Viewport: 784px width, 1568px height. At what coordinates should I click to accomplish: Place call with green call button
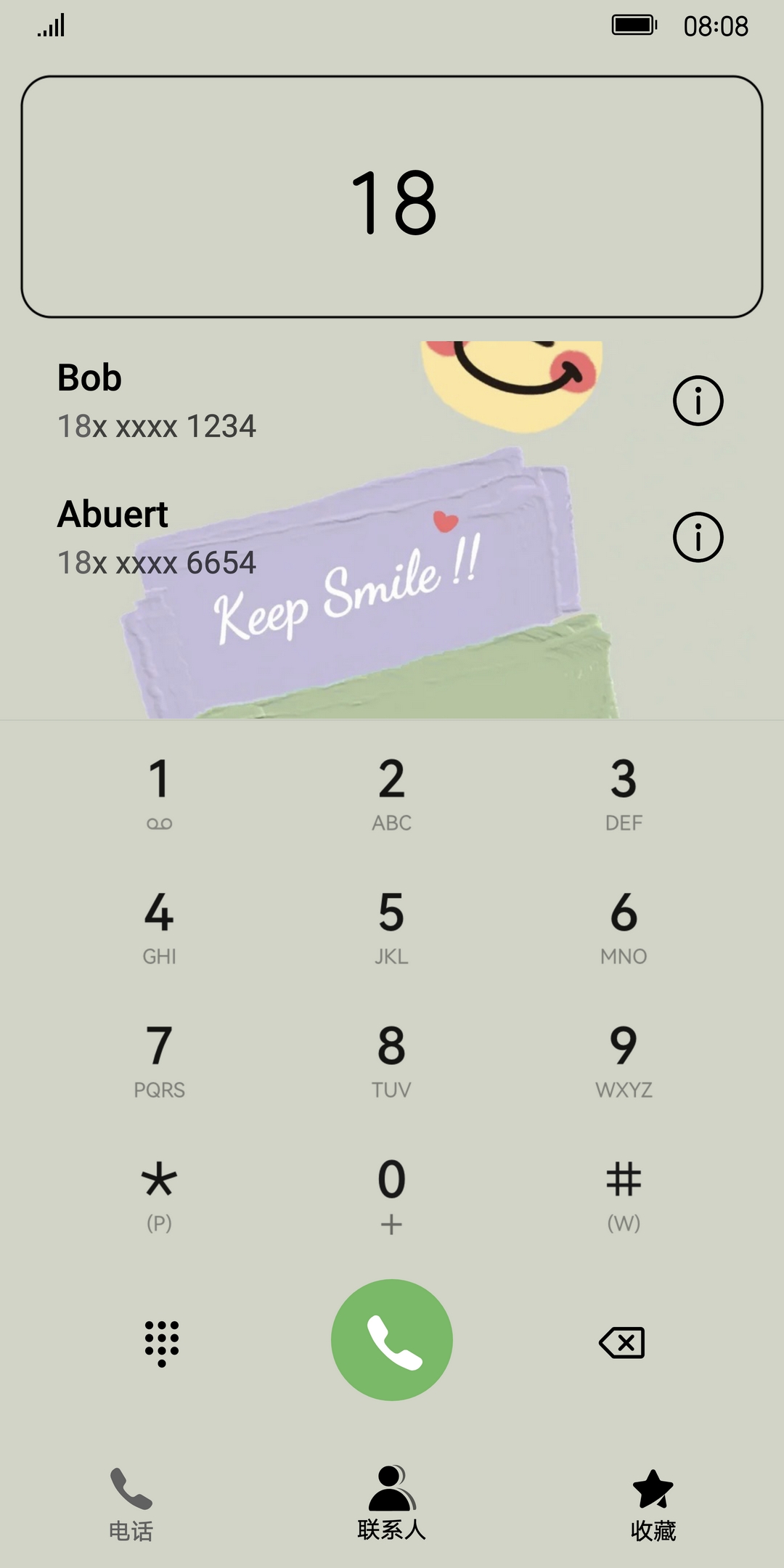[391, 1340]
